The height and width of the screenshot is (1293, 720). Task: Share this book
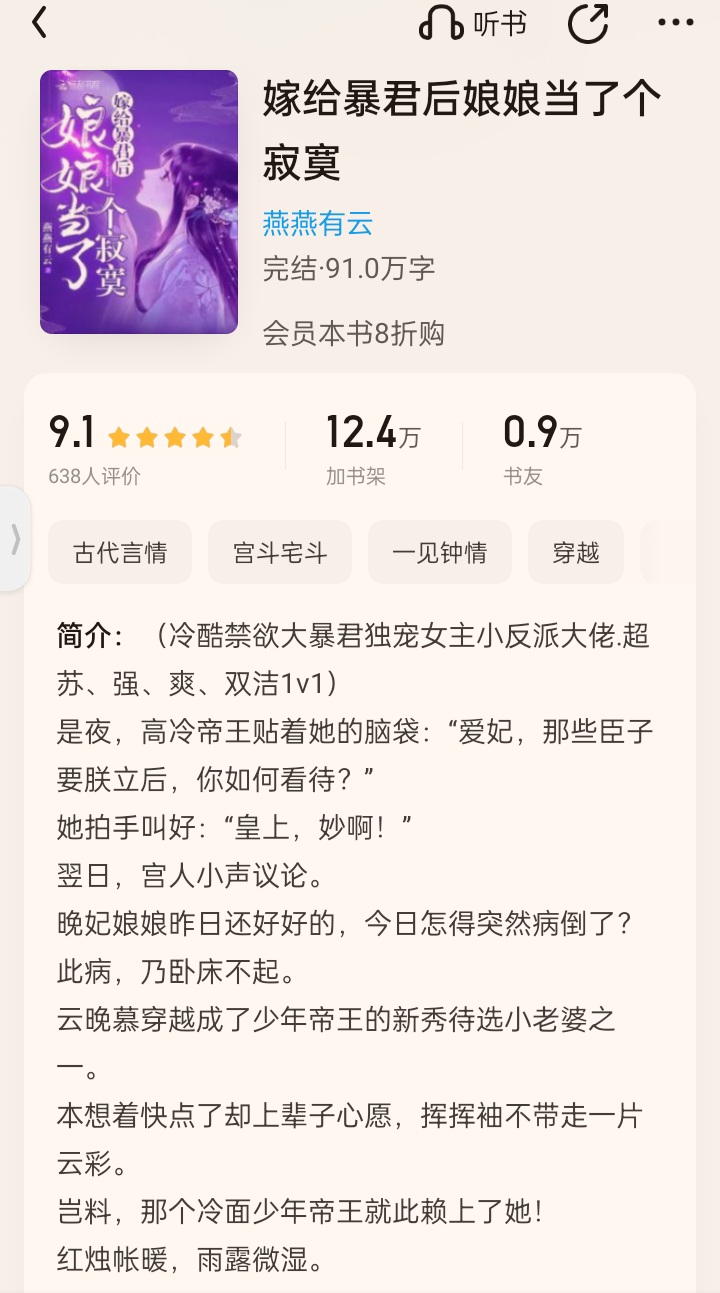point(588,23)
